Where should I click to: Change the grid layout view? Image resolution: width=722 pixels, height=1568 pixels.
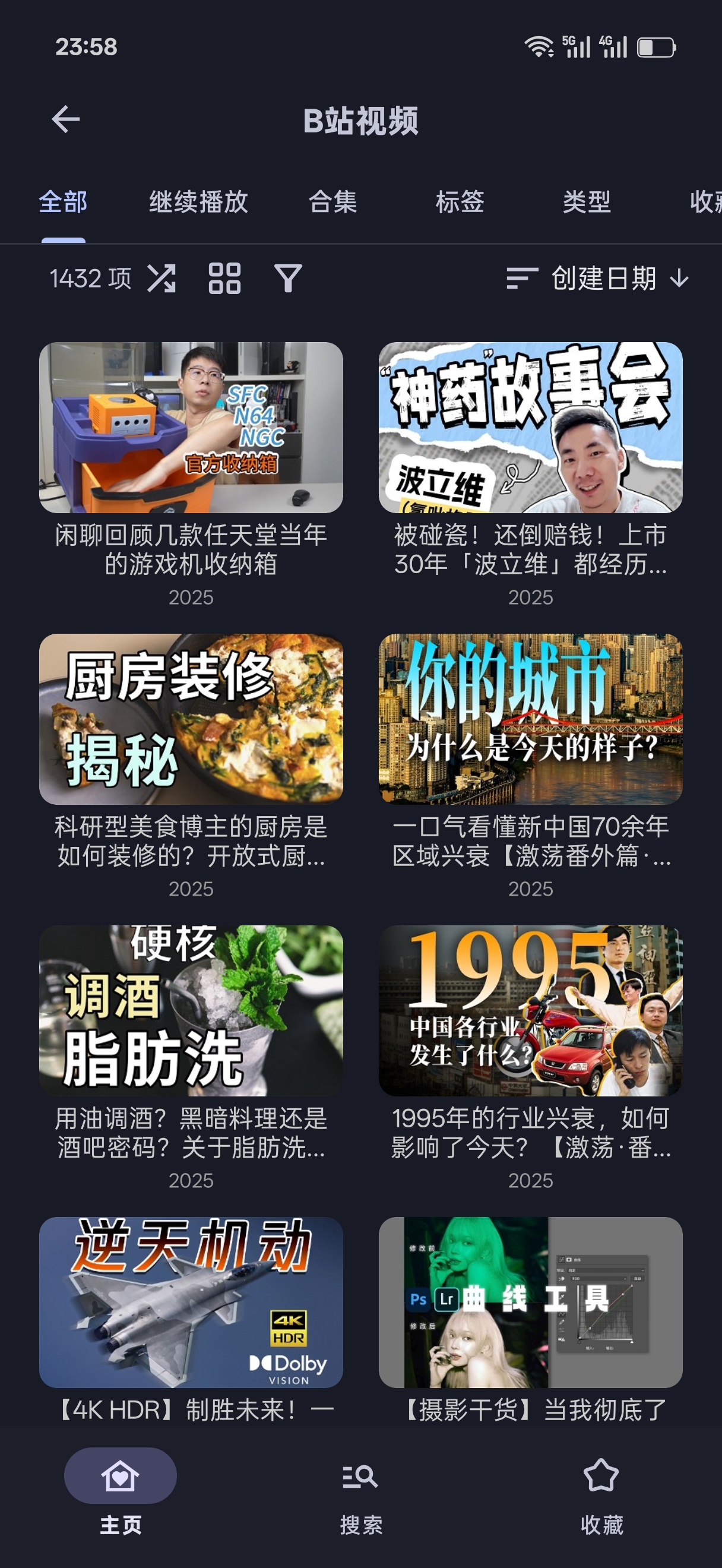point(224,279)
